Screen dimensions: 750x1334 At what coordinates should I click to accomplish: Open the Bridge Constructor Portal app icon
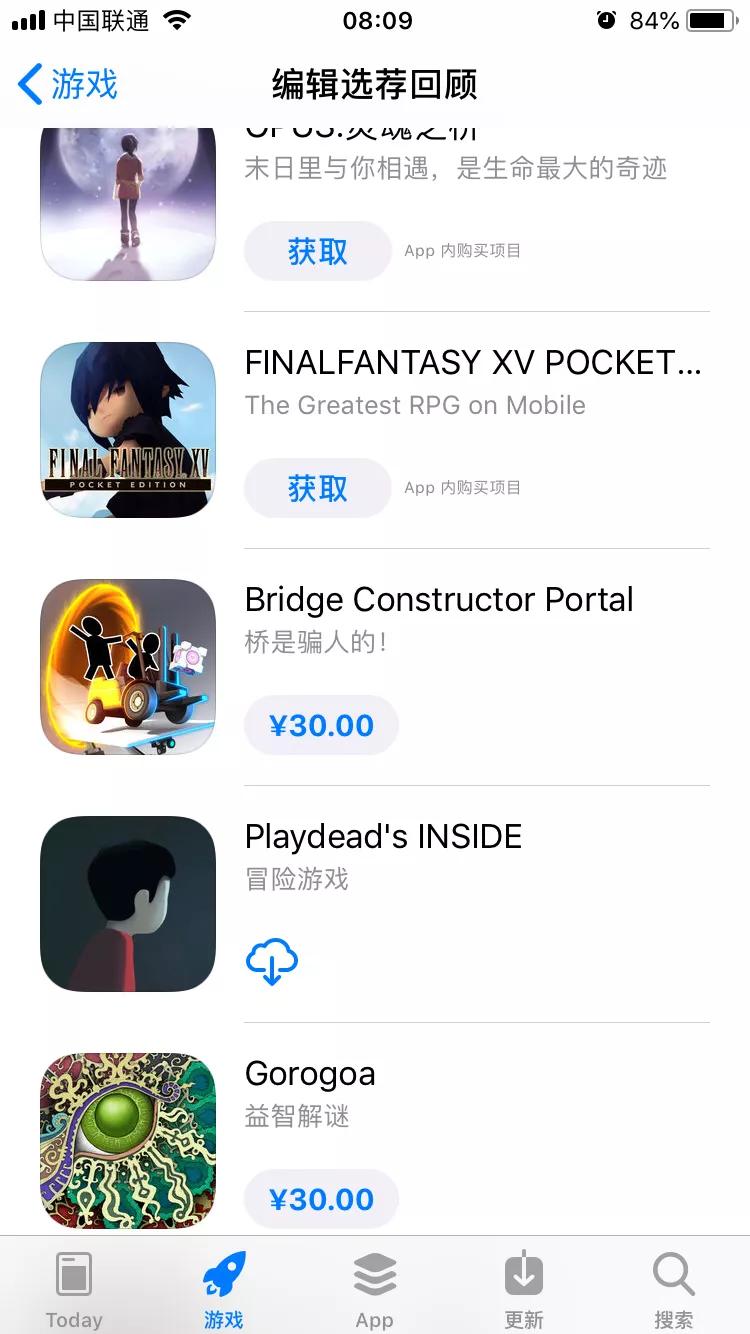[128, 667]
